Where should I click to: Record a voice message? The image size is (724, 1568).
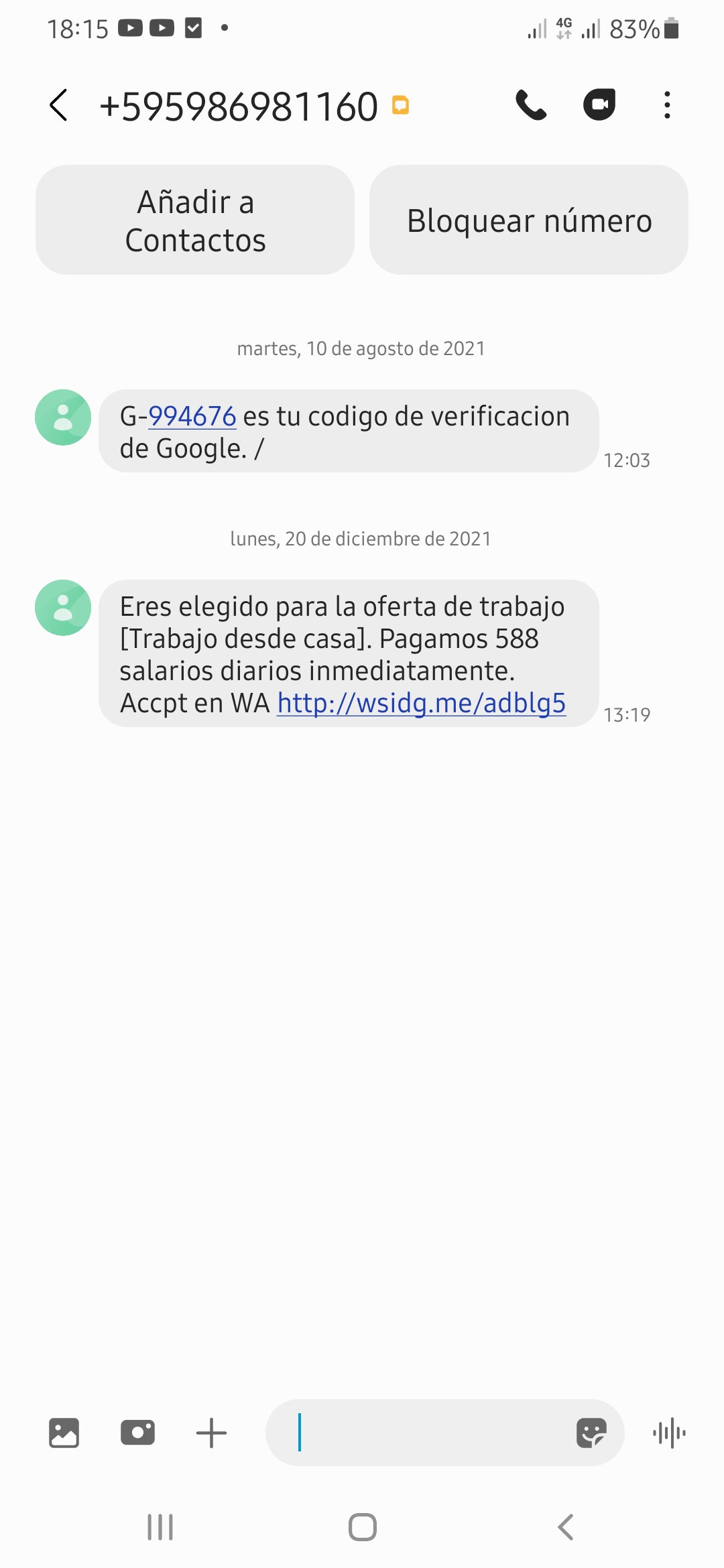tap(669, 1433)
